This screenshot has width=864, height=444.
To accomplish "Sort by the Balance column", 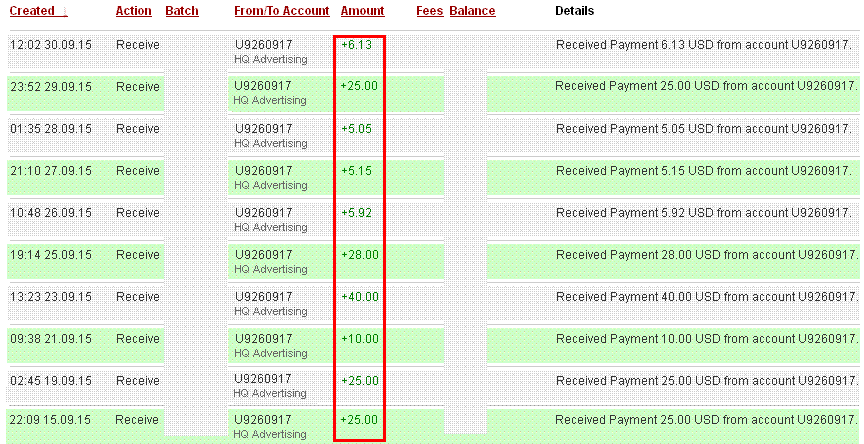I will pyautogui.click(x=472, y=11).
